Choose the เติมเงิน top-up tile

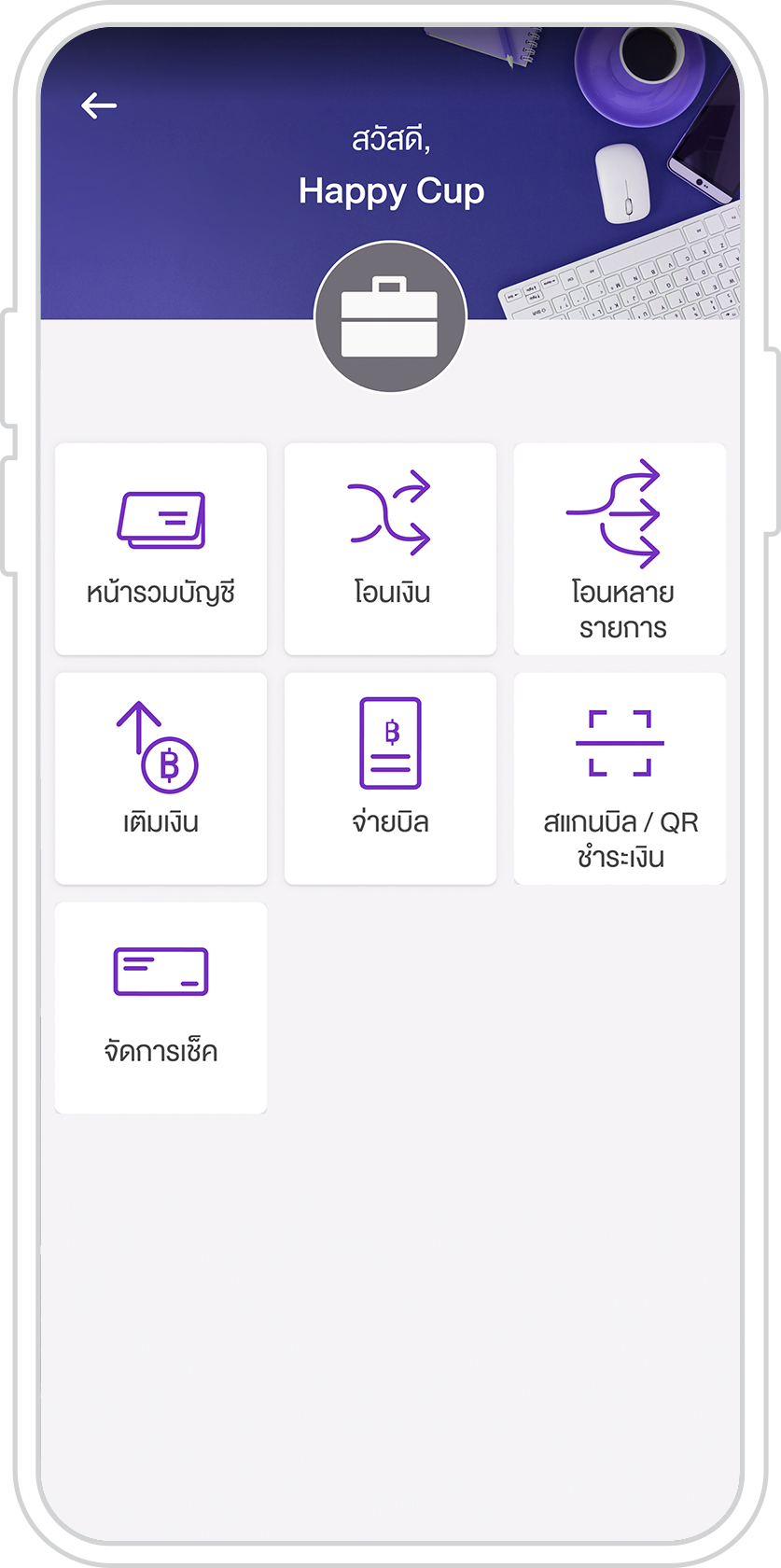[160, 778]
